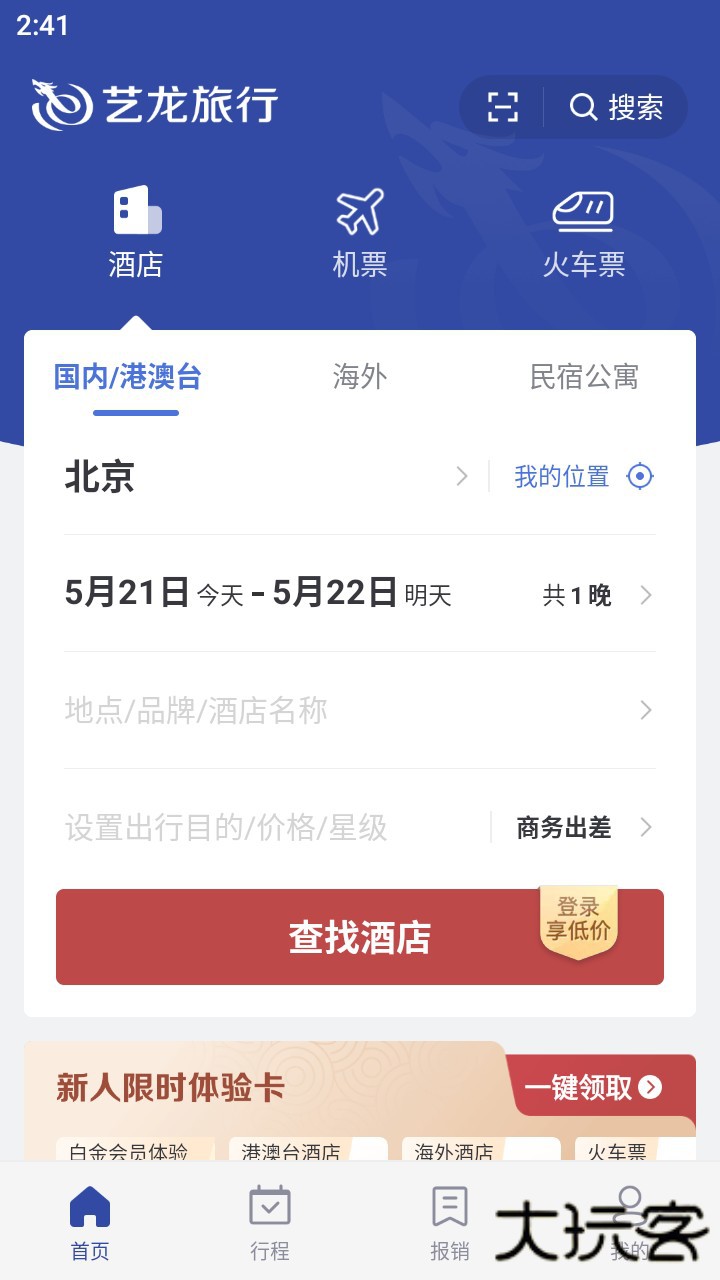Switch to the 海外 tab
Screen dimensions: 720x1280
[358, 377]
